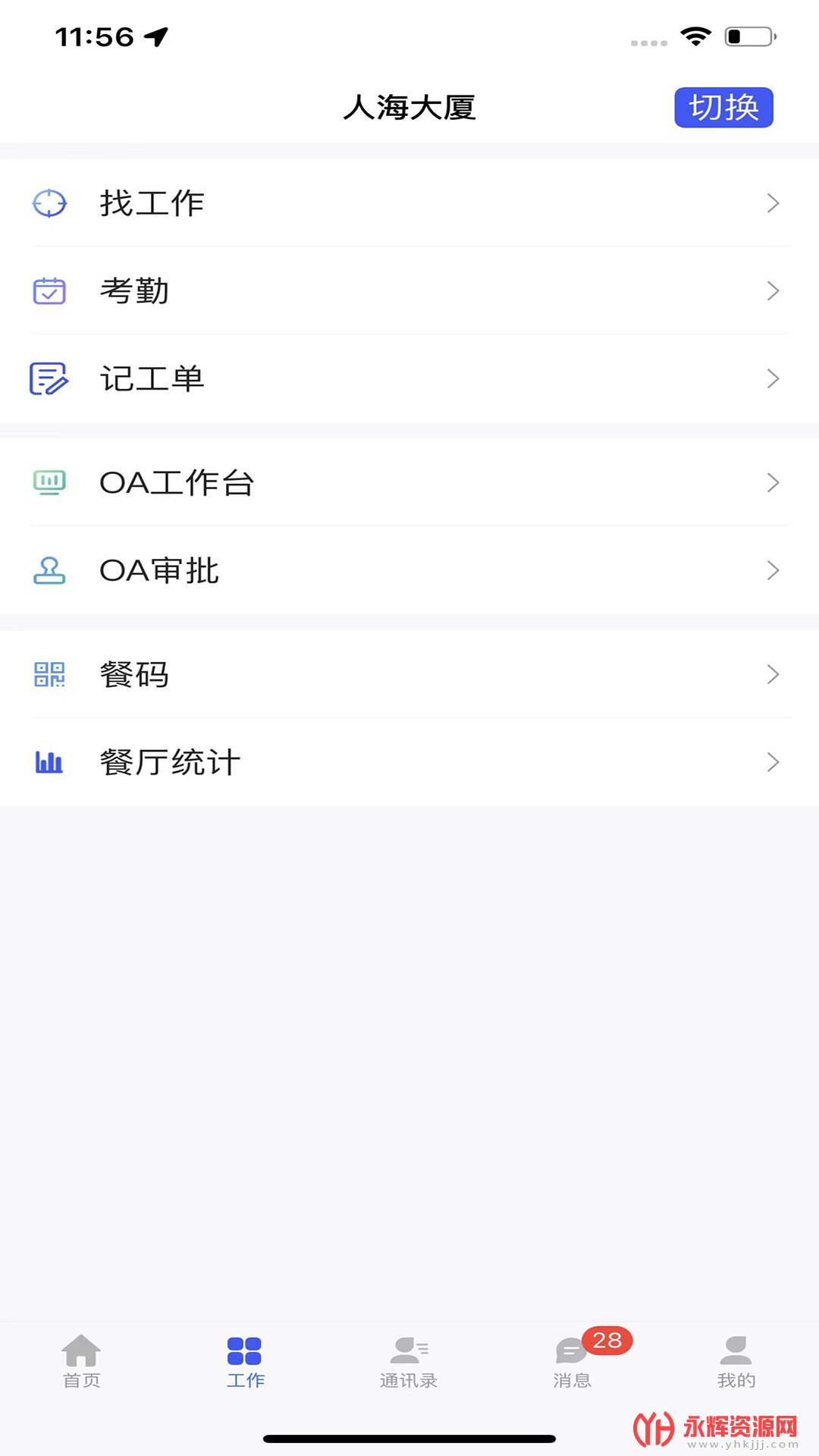Go to OA审批 approvals
Viewport: 819px width, 1456px height.
click(x=409, y=571)
